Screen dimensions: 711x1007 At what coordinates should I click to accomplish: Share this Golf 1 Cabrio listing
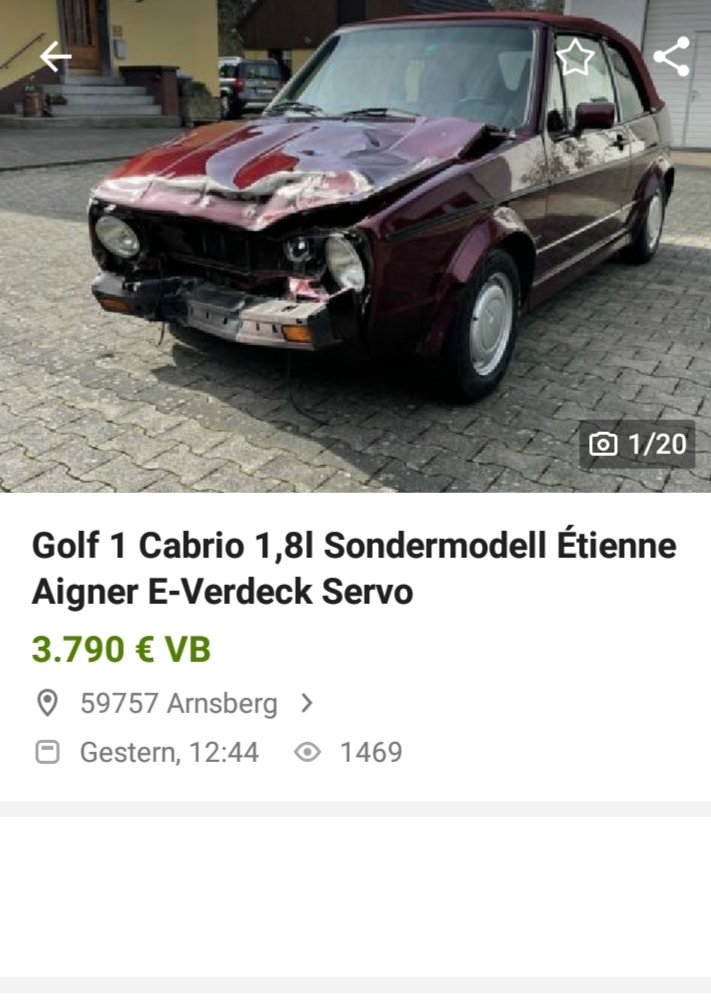671,57
